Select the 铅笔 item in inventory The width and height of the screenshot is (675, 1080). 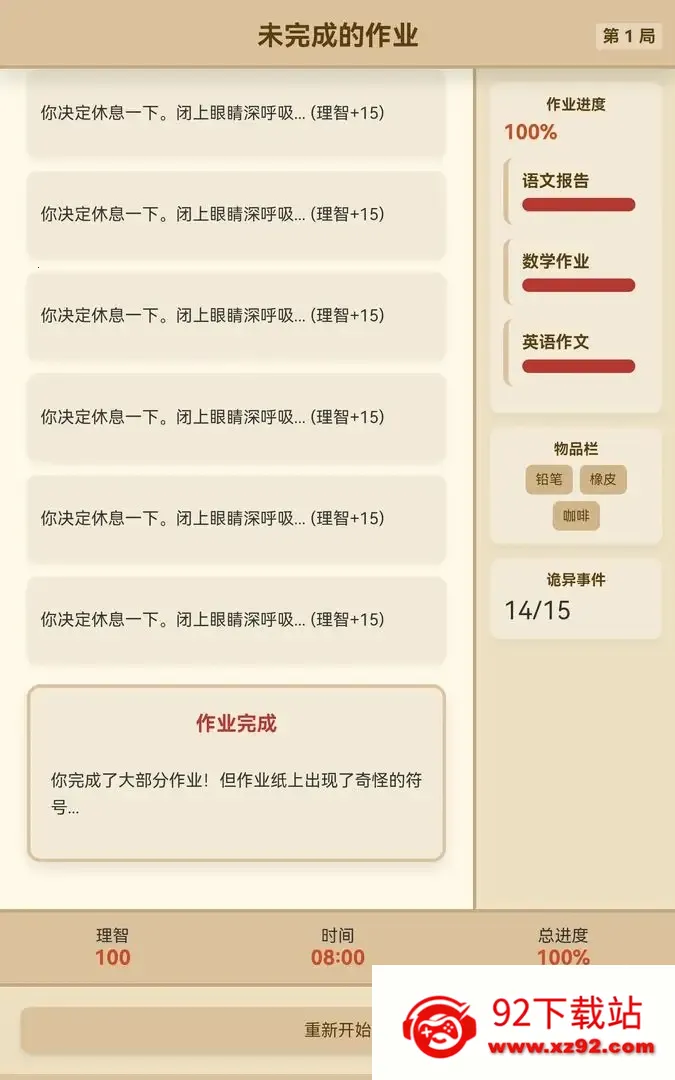(549, 479)
